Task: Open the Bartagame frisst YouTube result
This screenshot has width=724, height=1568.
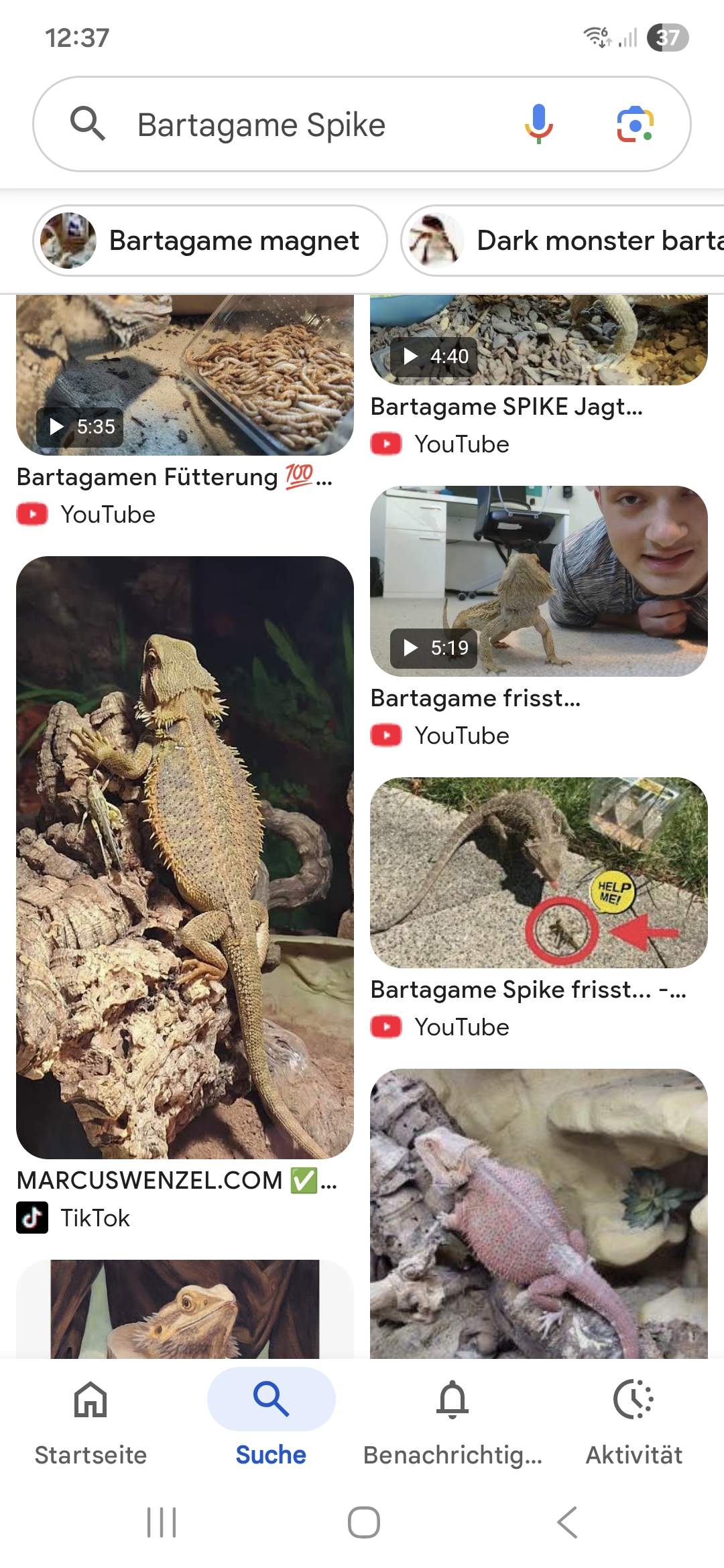Action: 476,698
